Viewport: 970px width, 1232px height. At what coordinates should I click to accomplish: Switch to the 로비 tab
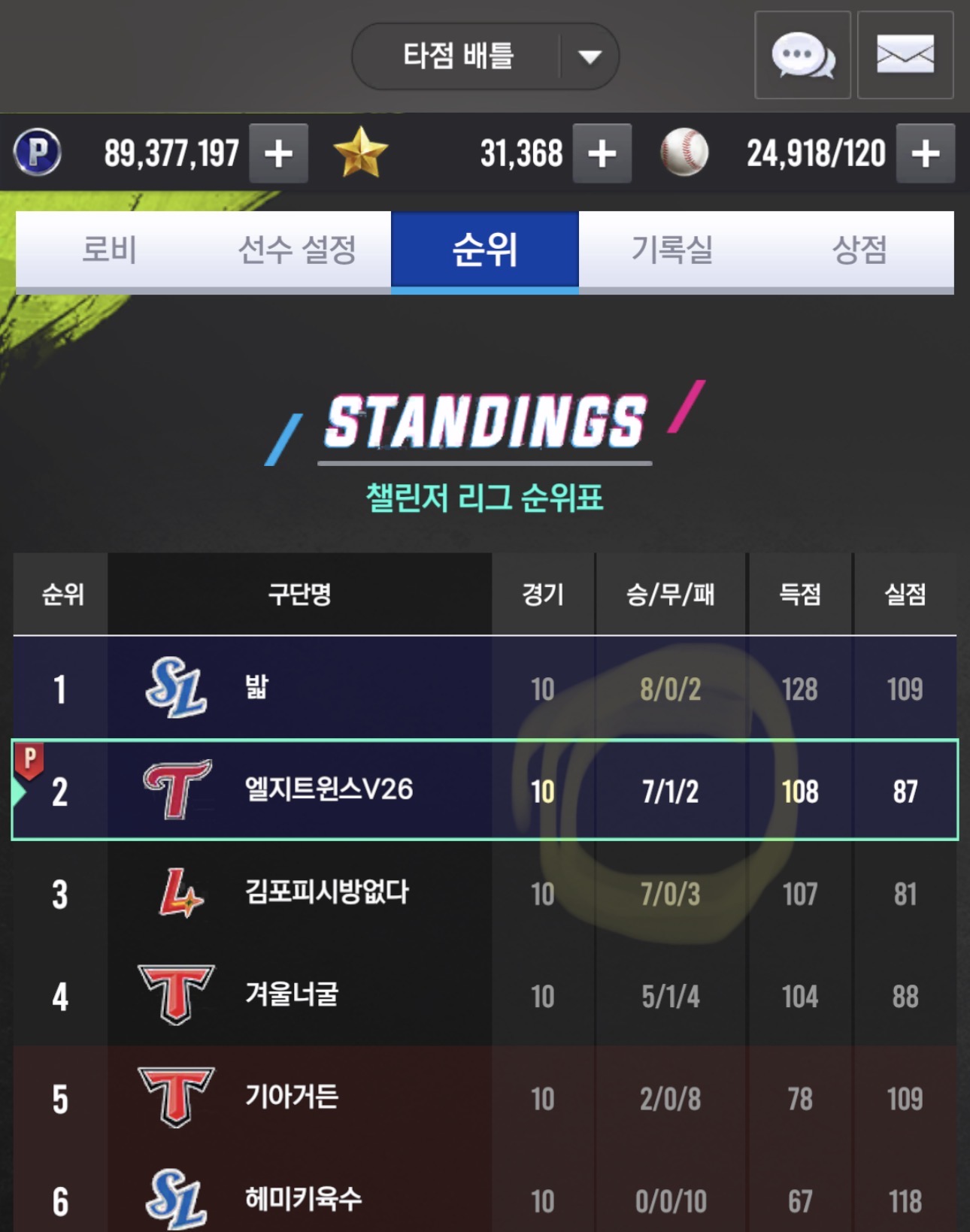110,250
